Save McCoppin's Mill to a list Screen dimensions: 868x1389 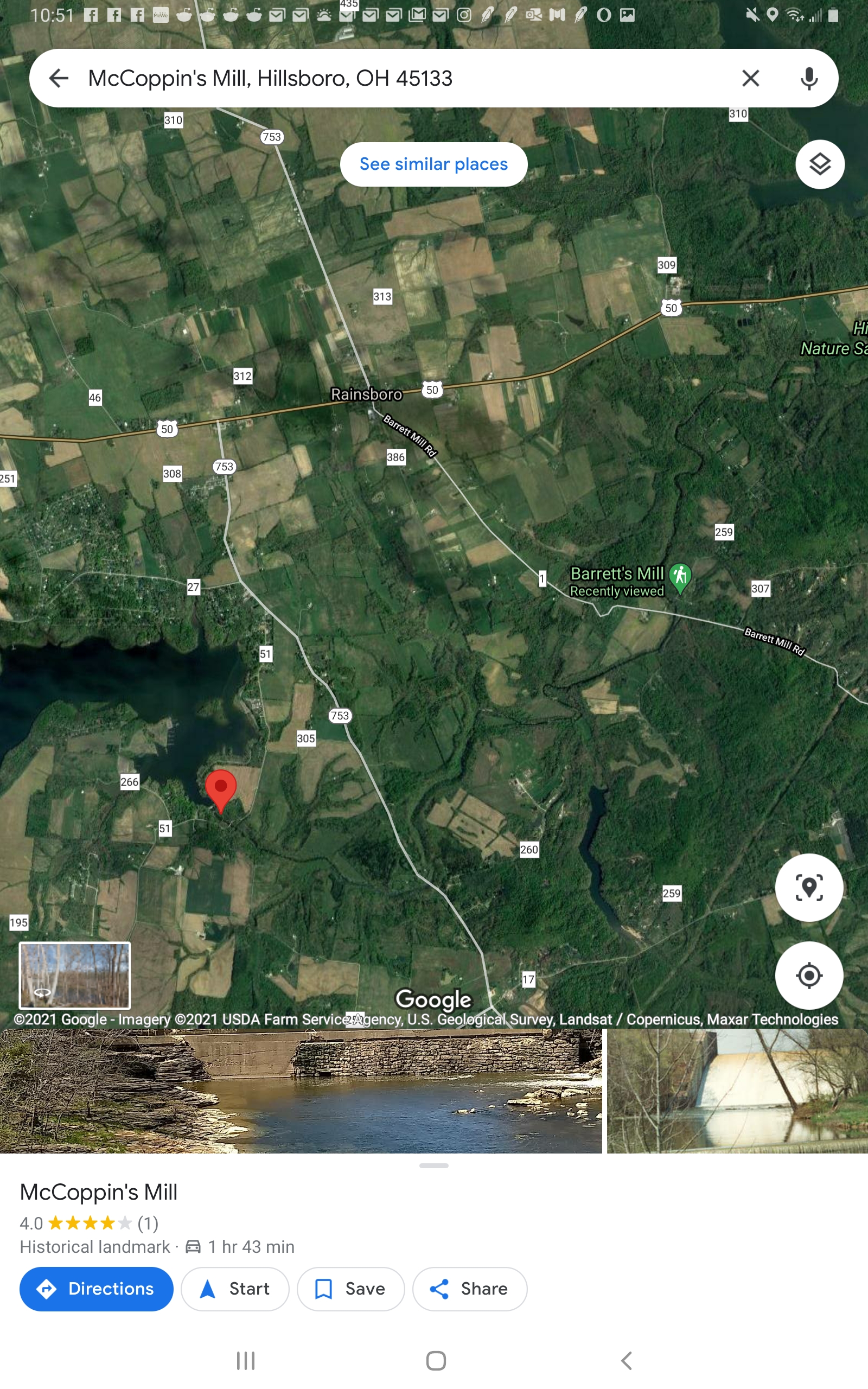350,1289
